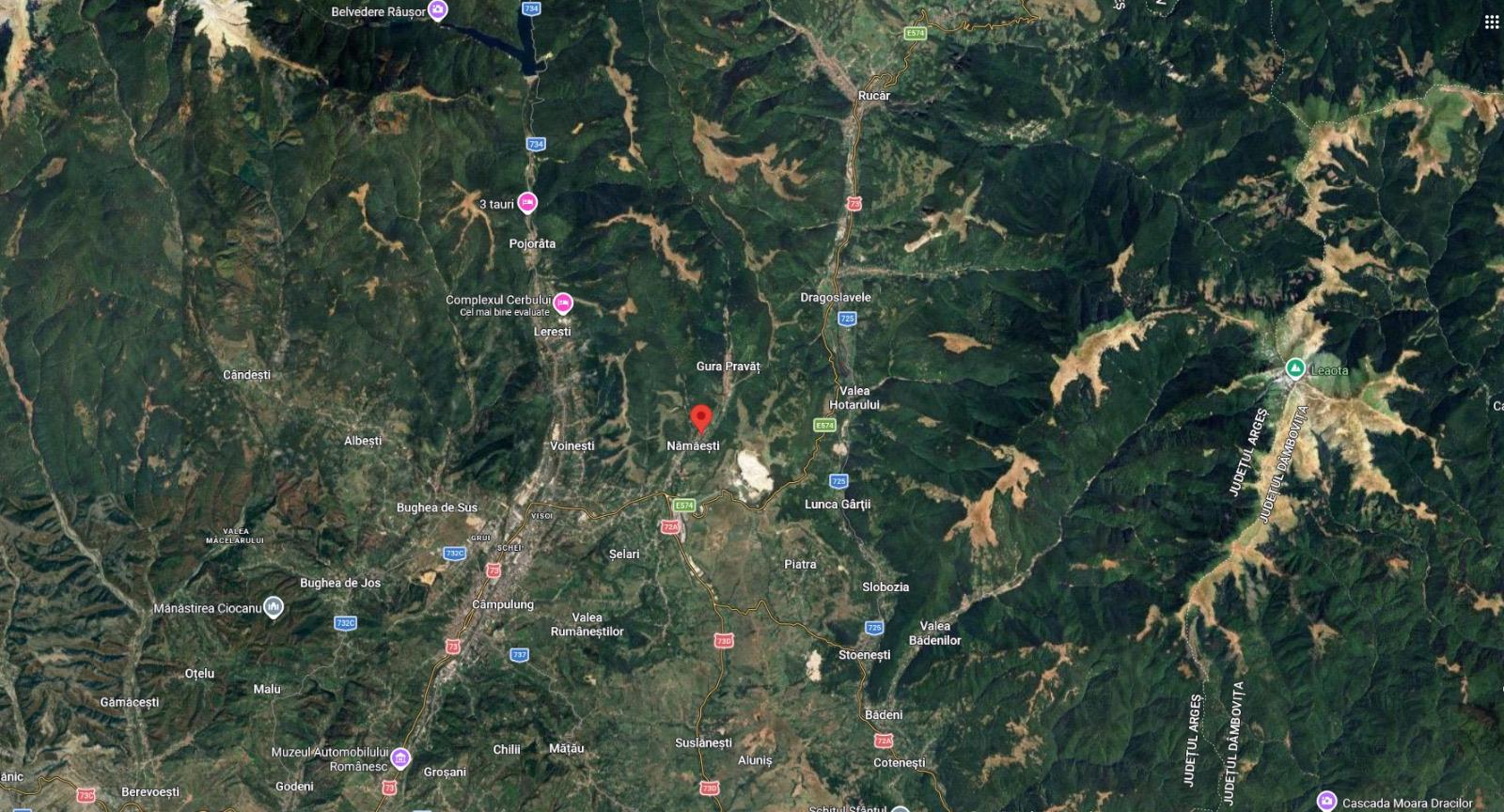Open the Mănăstirea Ciocanu marker
This screenshot has width=1504, height=812.
click(274, 607)
